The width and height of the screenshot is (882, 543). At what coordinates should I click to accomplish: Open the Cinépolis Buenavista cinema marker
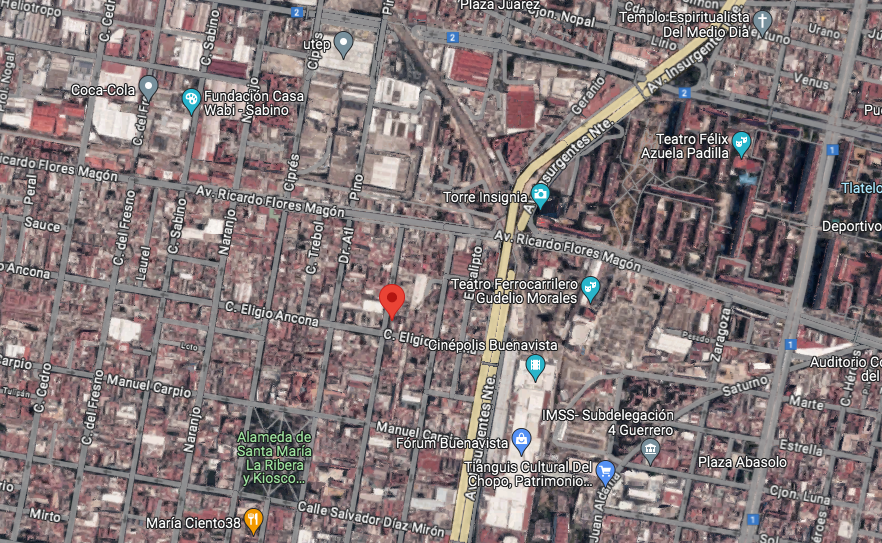pos(535,368)
